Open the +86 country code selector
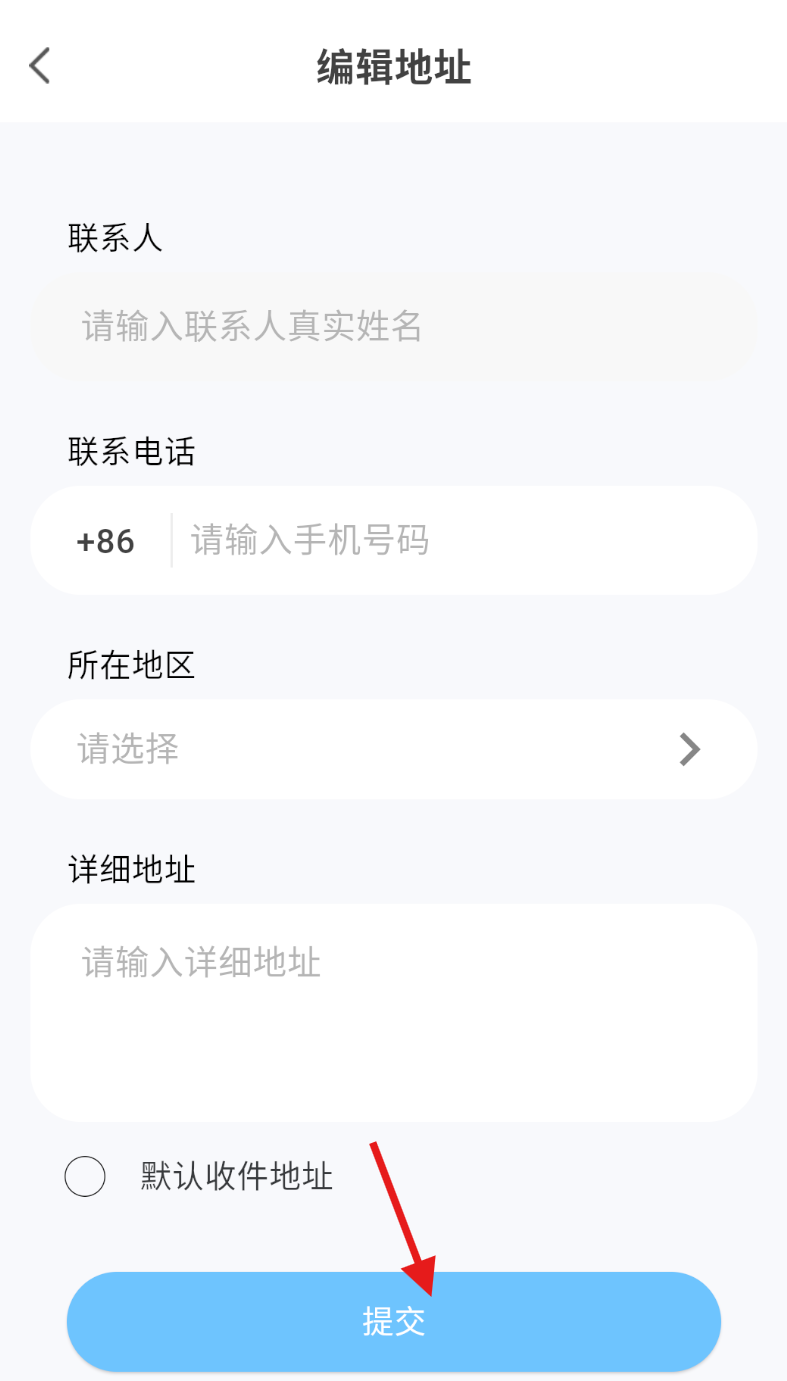 pos(105,541)
